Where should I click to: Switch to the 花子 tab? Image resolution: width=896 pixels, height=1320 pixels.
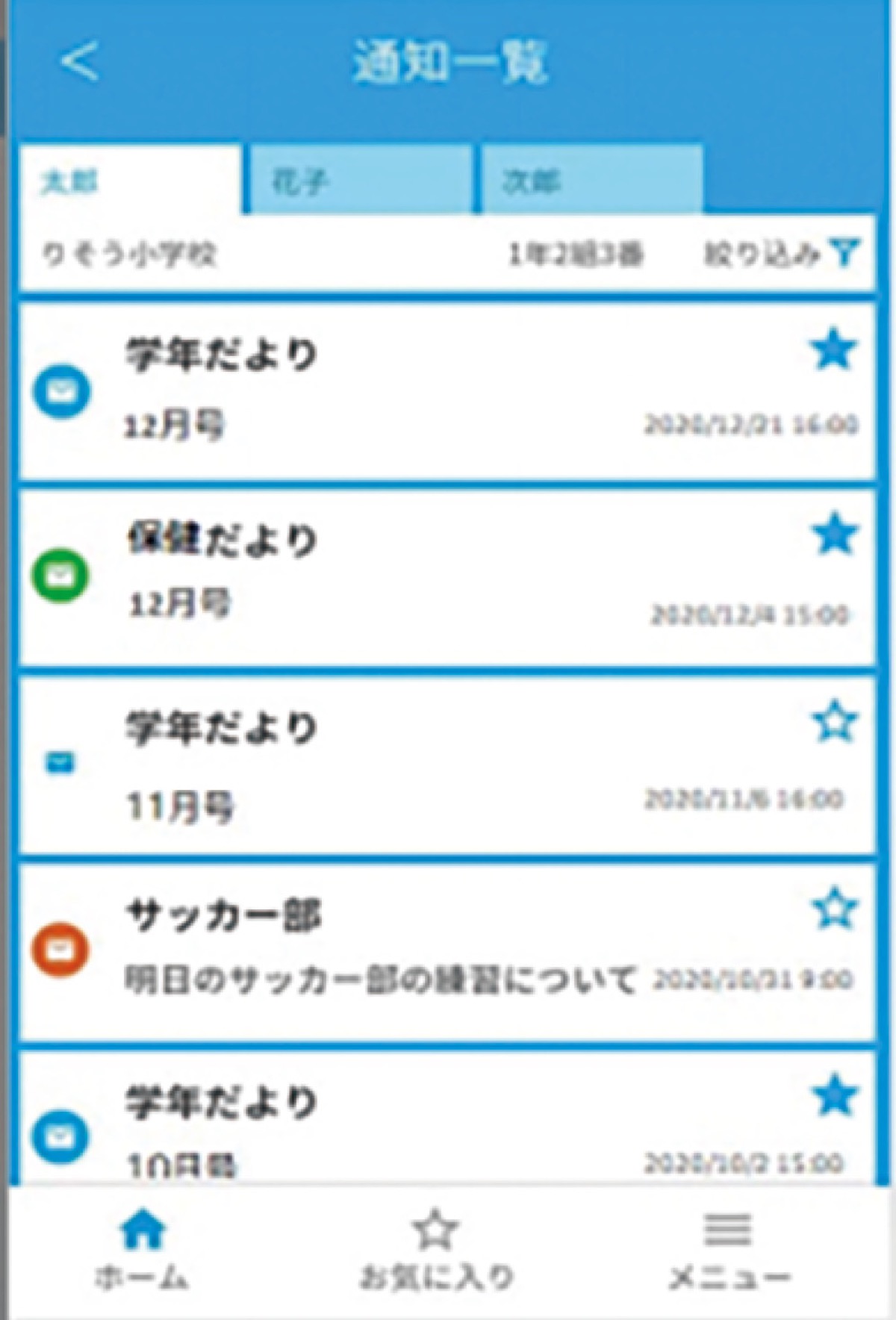click(358, 181)
